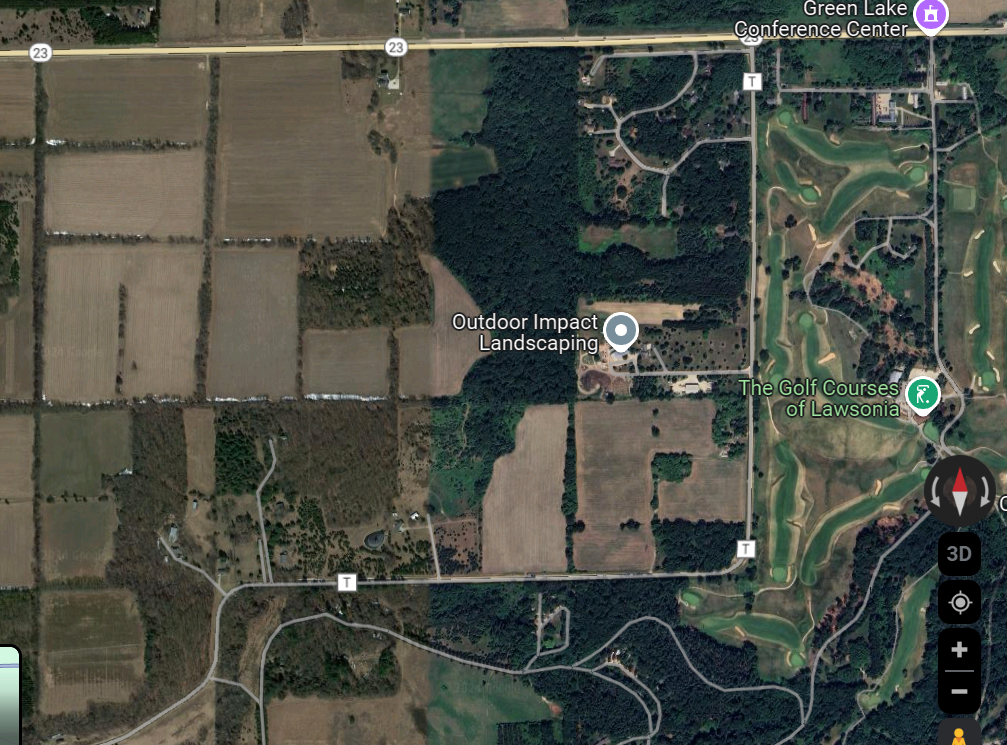Open Green Lake Conference Center pin

(x=931, y=14)
